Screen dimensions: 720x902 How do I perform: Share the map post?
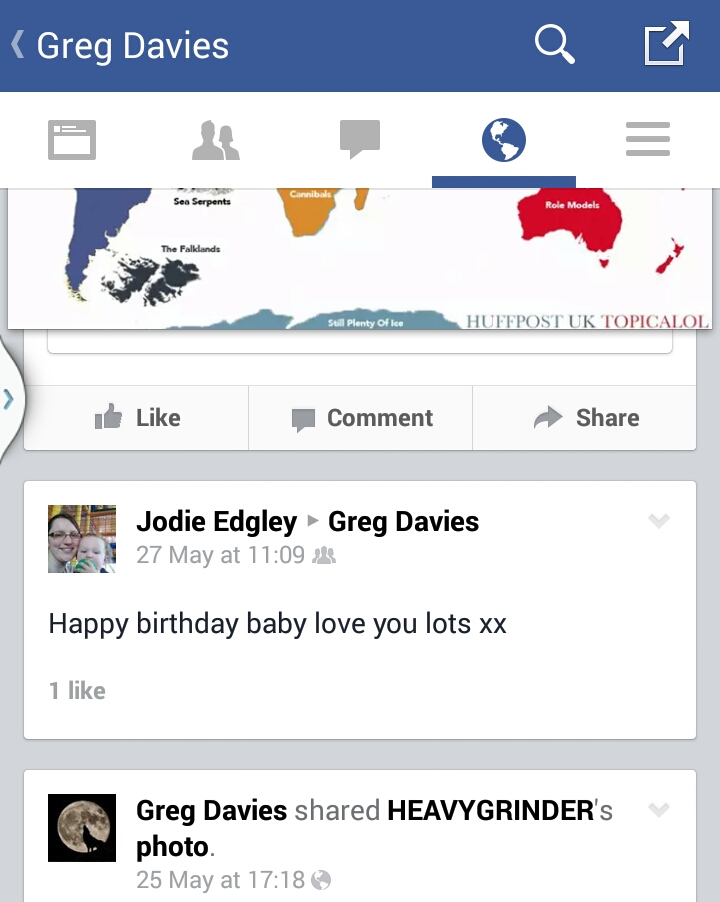tap(585, 418)
